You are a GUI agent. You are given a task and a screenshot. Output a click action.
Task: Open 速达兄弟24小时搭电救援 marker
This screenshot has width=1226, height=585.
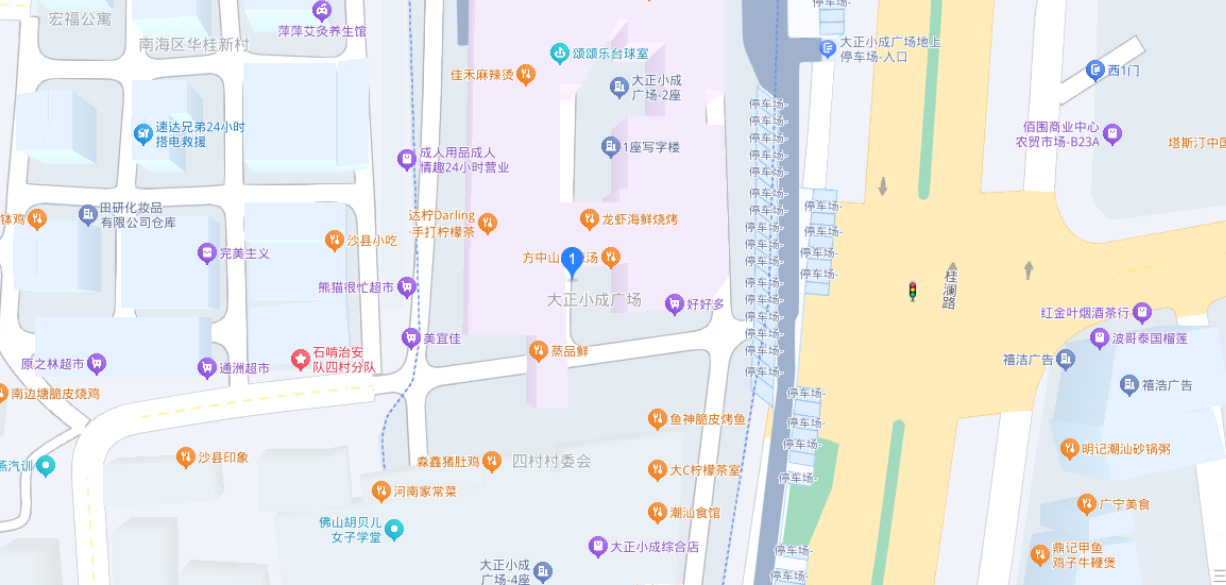coord(143,133)
